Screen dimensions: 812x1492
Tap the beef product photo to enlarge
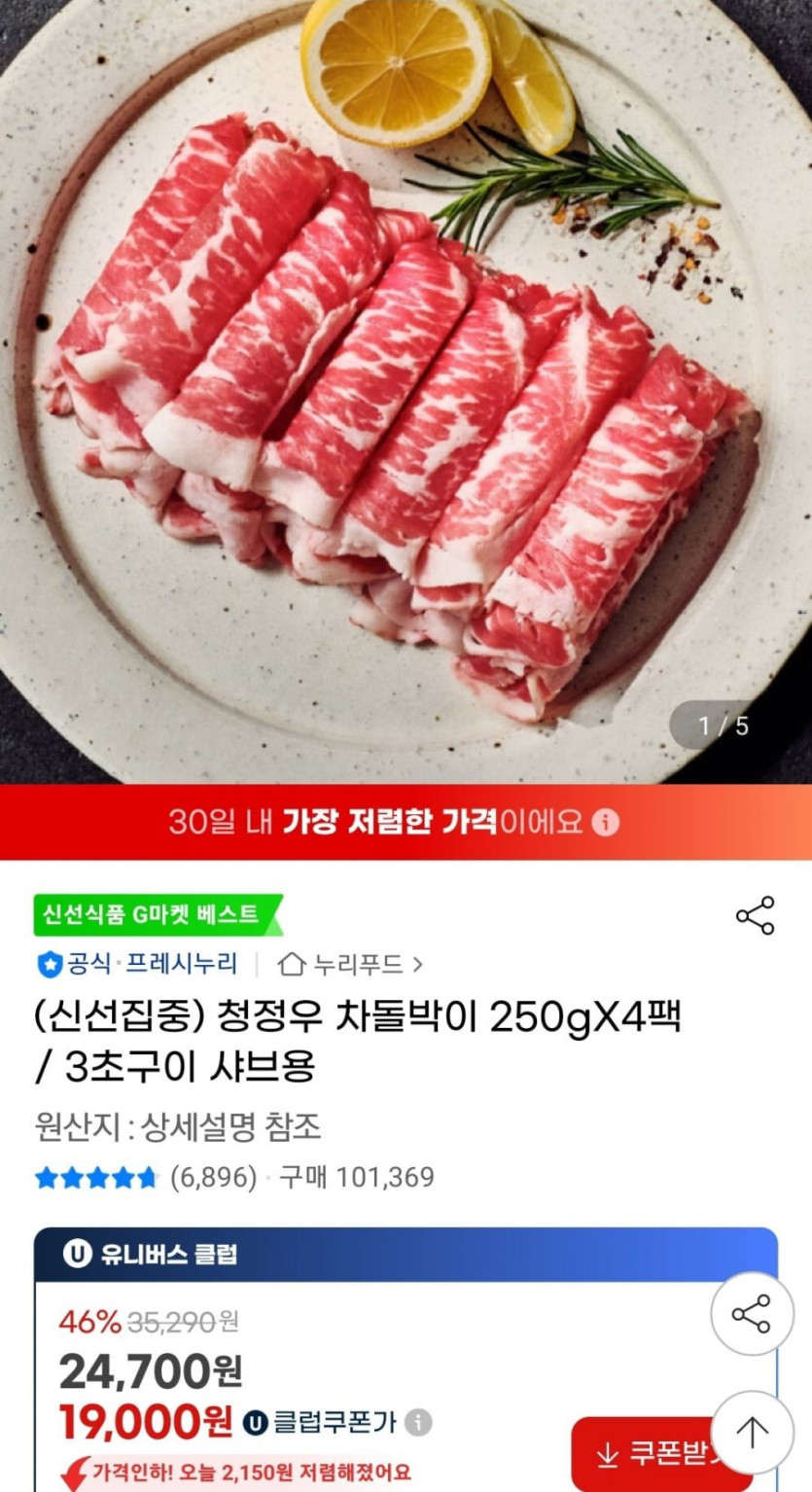pos(406,389)
